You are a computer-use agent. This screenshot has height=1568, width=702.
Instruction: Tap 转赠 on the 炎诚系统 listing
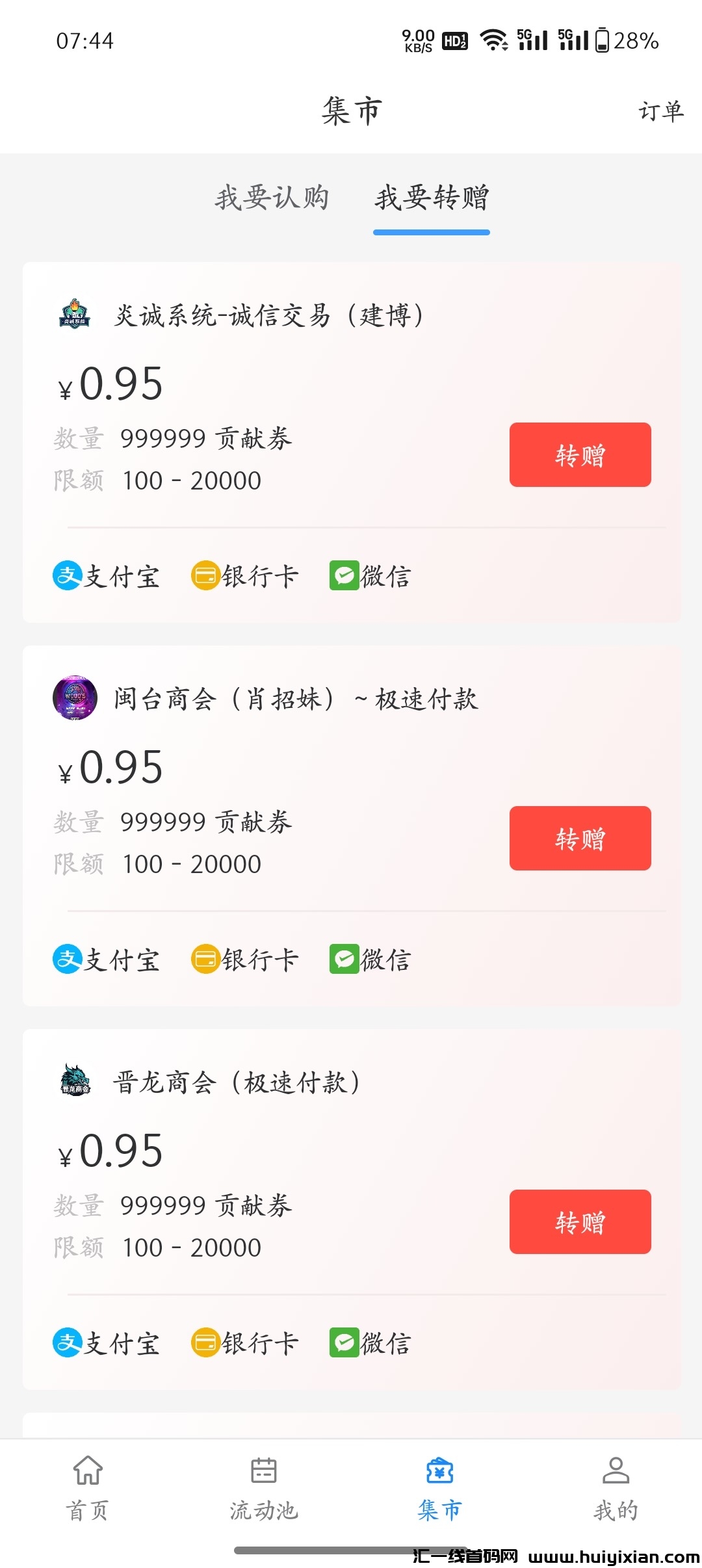click(580, 455)
